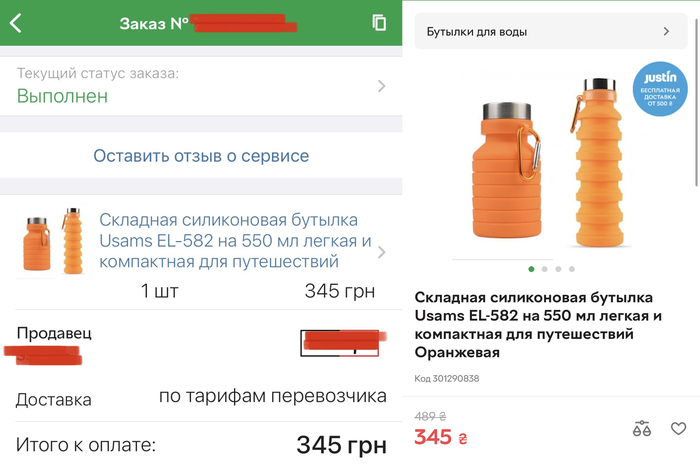The width and height of the screenshot is (700, 465).
Task: Open the 'Бутылки для воды' category
Action: (549, 32)
